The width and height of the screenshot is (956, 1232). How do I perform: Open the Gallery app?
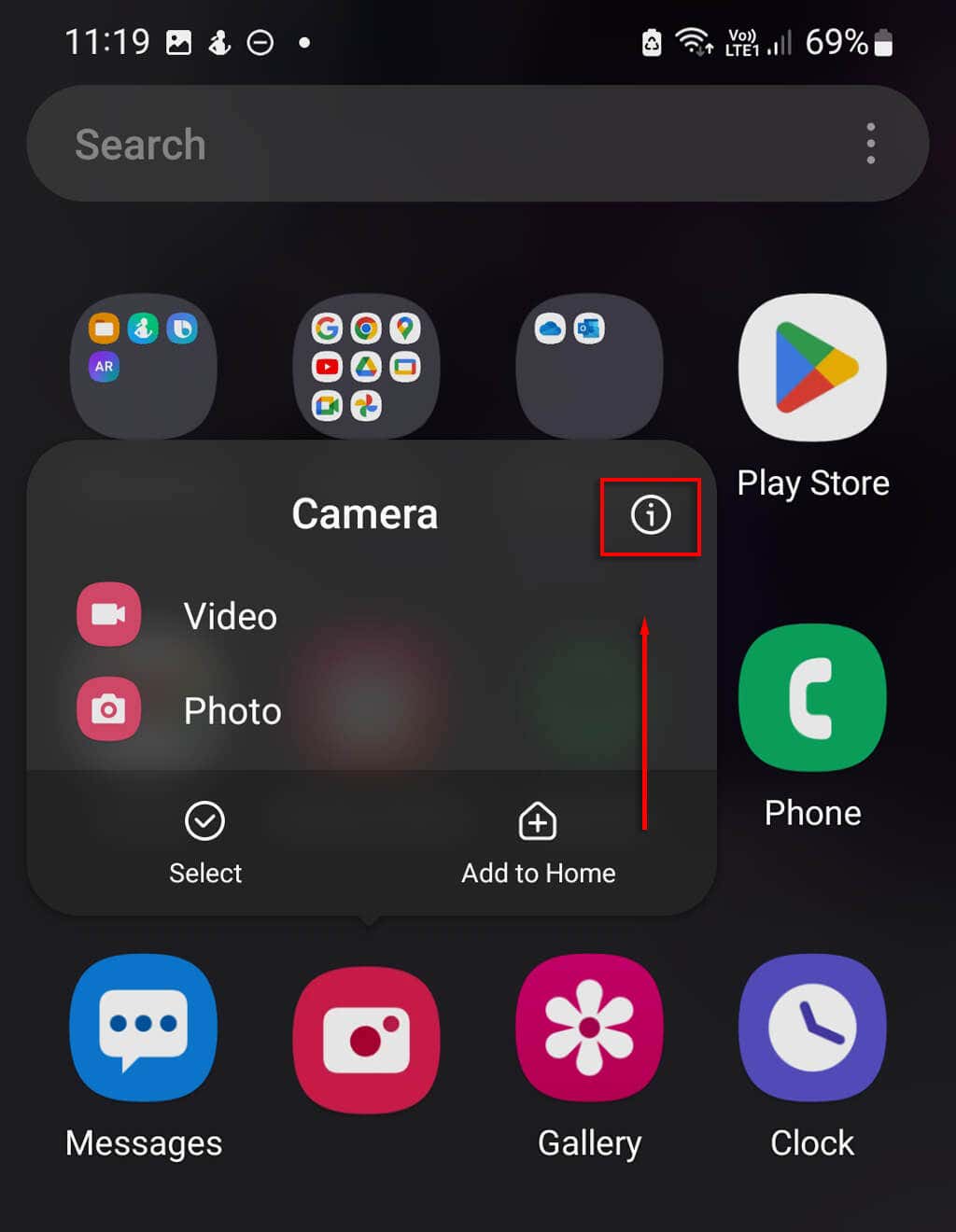pyautogui.click(x=589, y=1027)
